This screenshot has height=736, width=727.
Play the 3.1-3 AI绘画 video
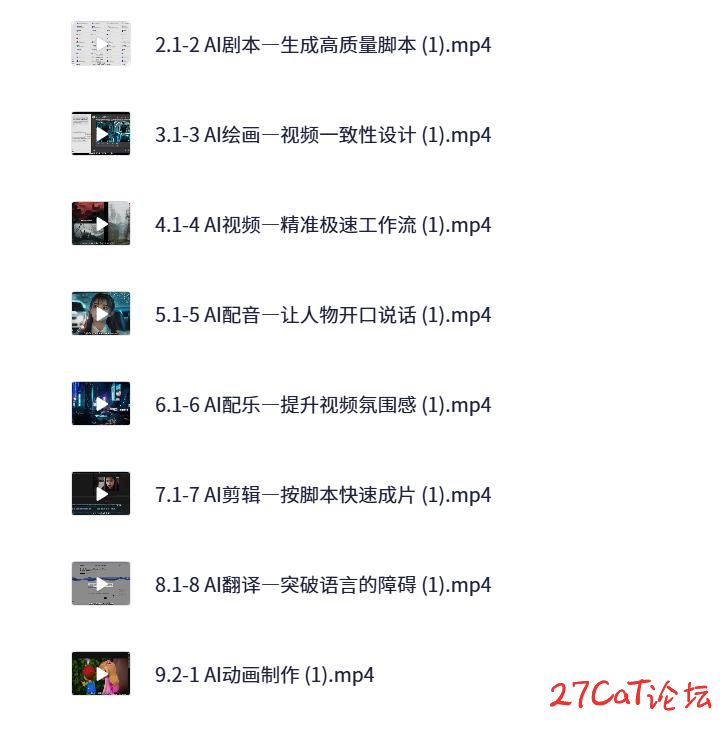tap(101, 134)
